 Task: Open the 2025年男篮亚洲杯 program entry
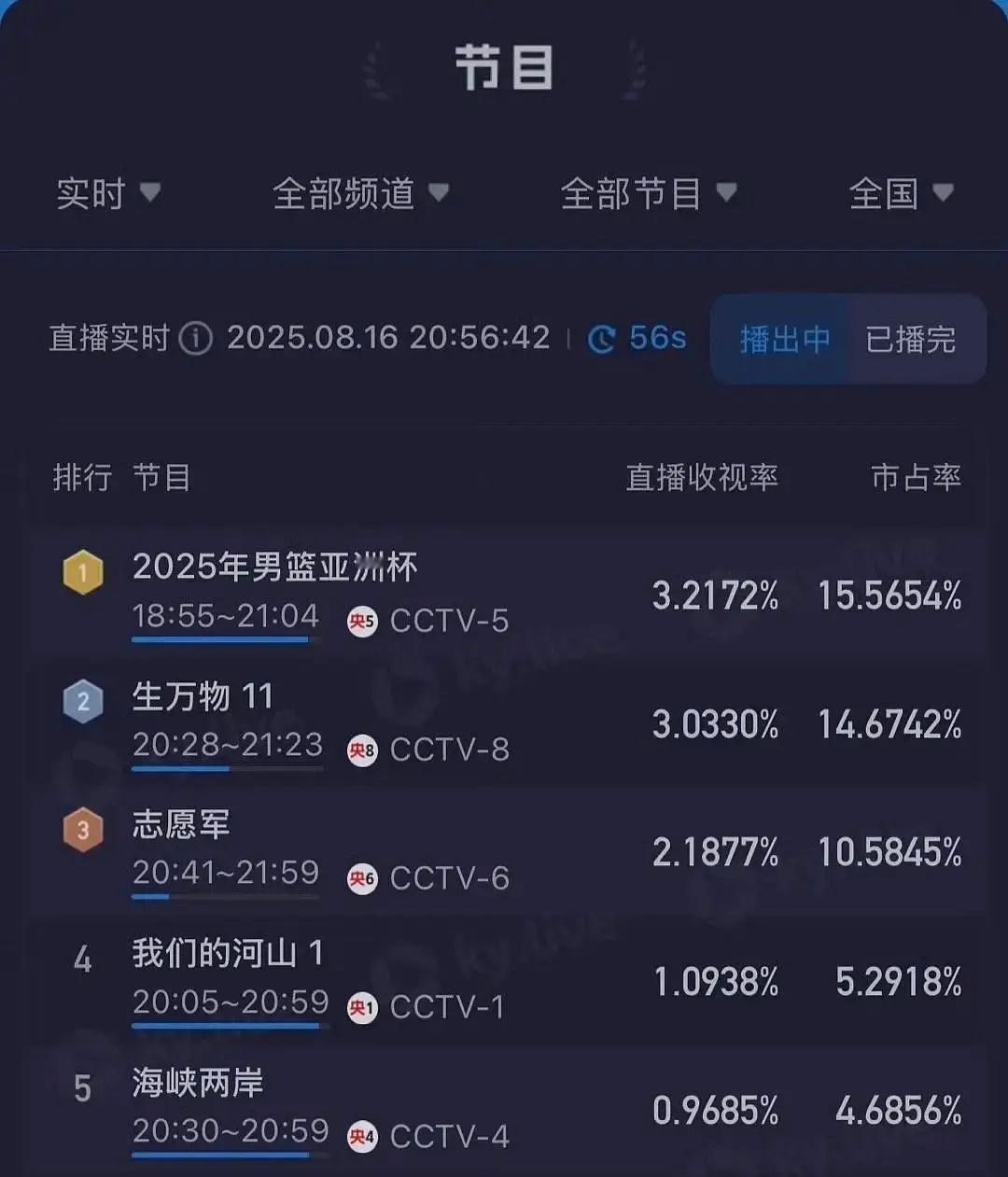pos(276,567)
